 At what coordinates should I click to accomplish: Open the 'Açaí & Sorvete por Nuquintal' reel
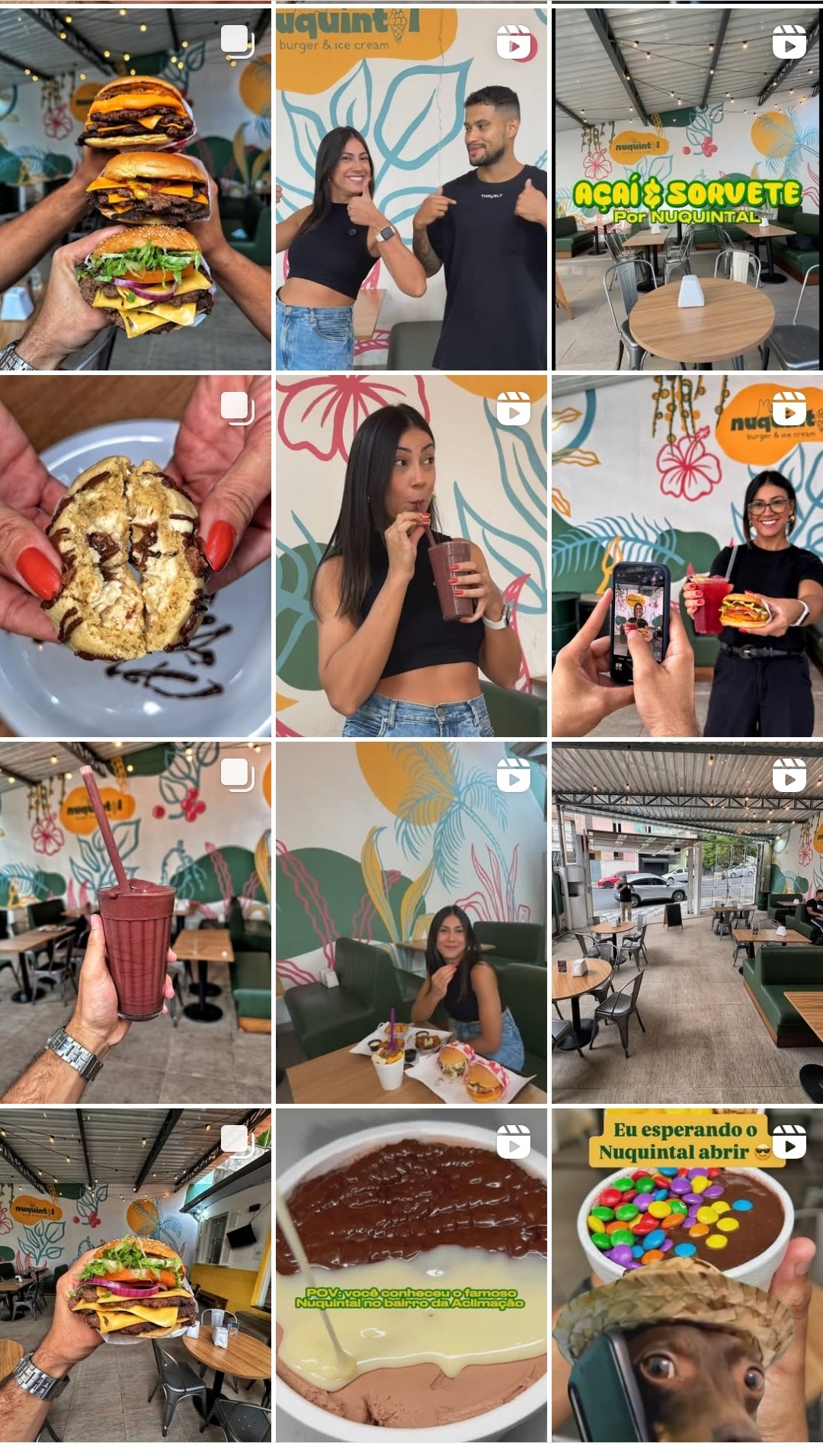[687, 189]
